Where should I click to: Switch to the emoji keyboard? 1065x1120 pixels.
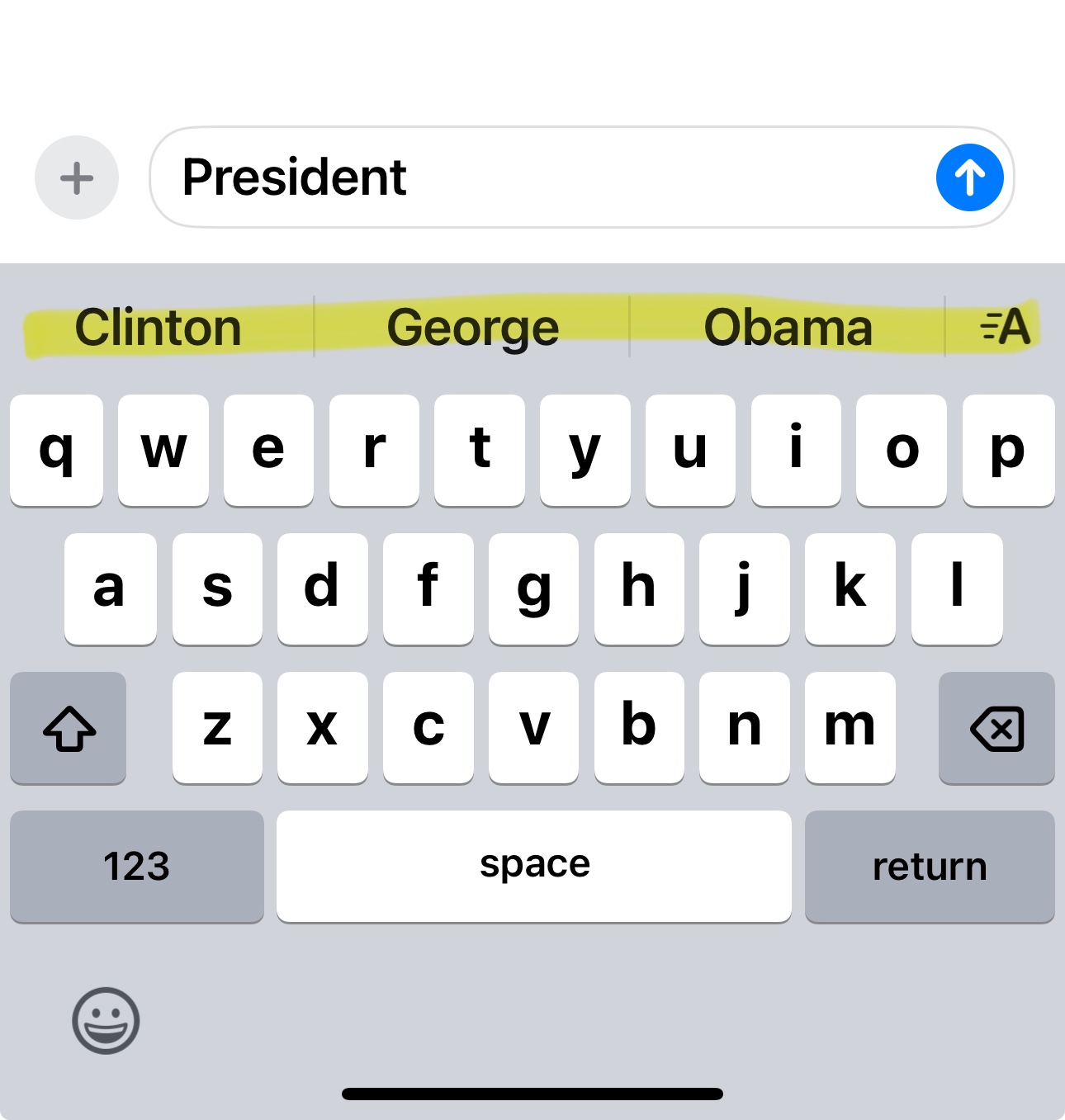106,1021
